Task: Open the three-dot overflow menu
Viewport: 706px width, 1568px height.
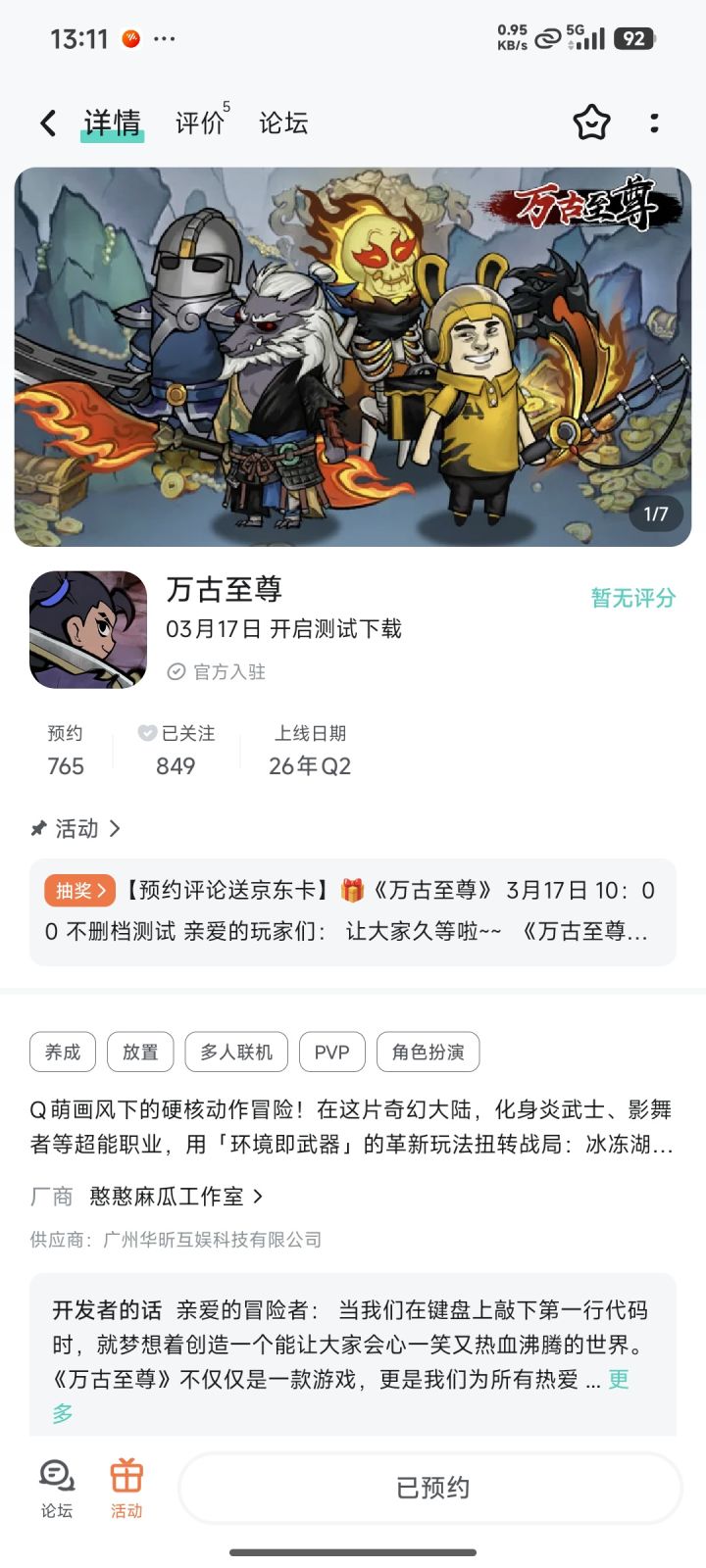Action: [x=655, y=122]
